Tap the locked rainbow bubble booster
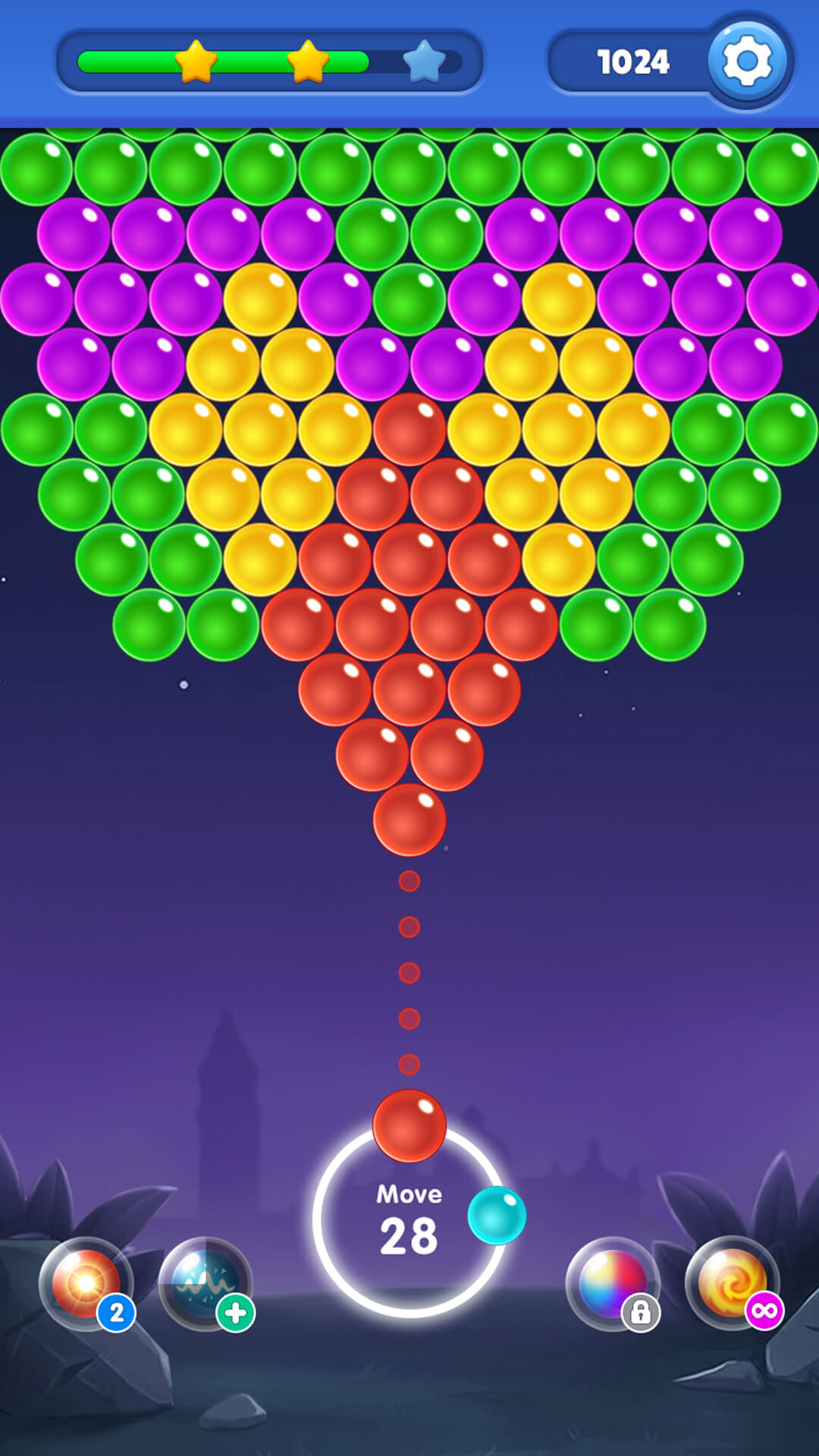Screen dimensions: 819x1456 [x=612, y=1282]
